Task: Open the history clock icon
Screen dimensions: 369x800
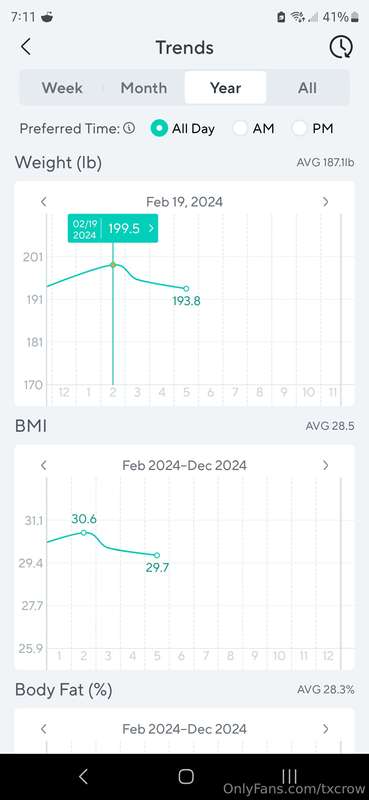Action: click(341, 47)
